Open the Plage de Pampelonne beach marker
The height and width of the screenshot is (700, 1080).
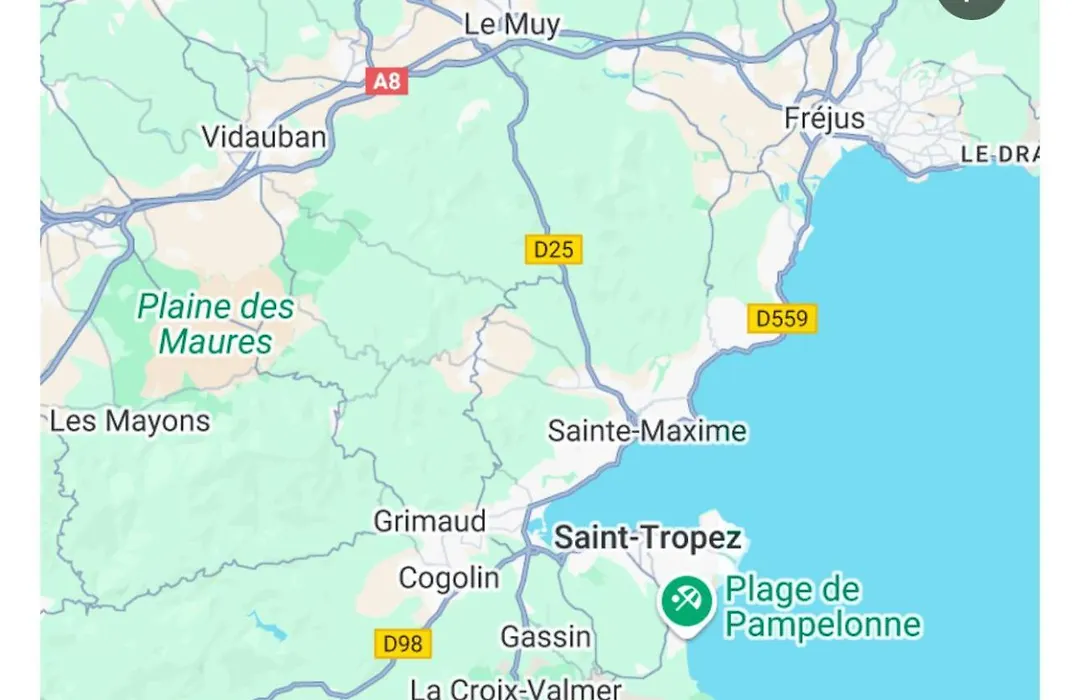pyautogui.click(x=686, y=602)
